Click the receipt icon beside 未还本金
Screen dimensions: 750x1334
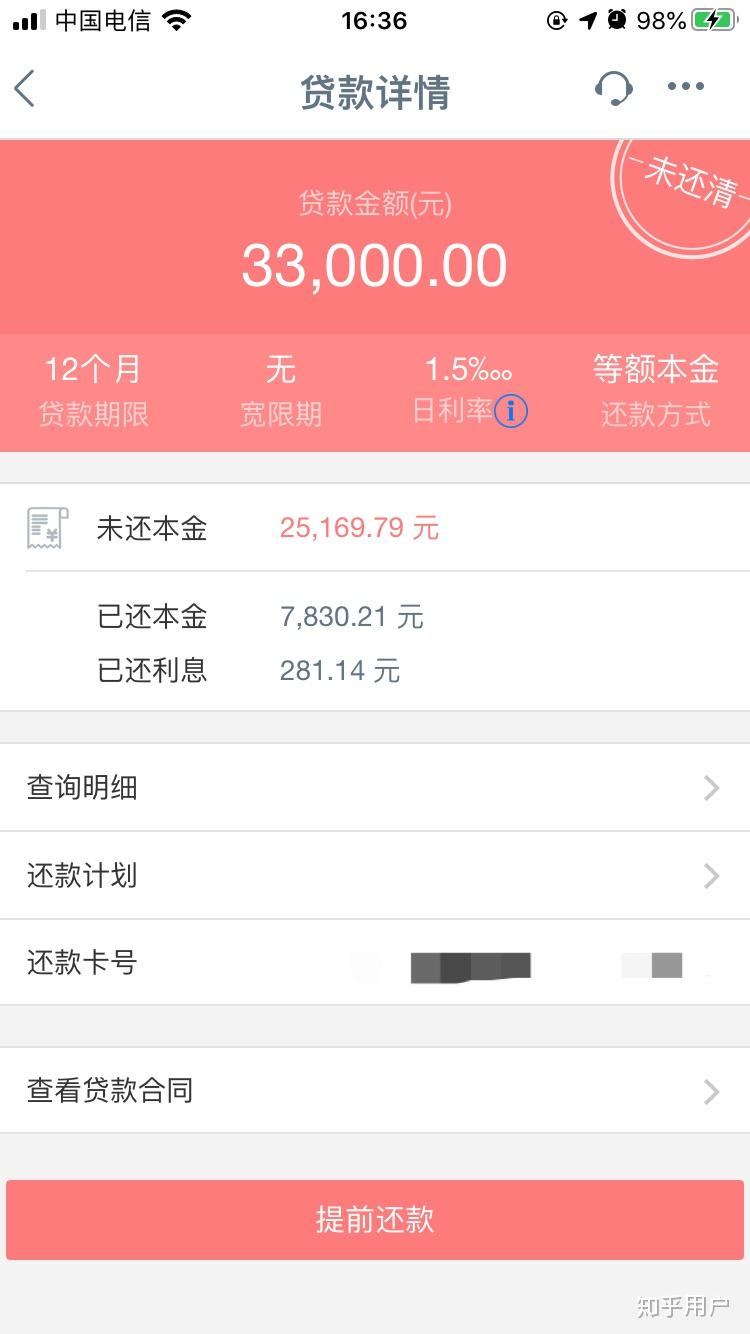(x=45, y=528)
